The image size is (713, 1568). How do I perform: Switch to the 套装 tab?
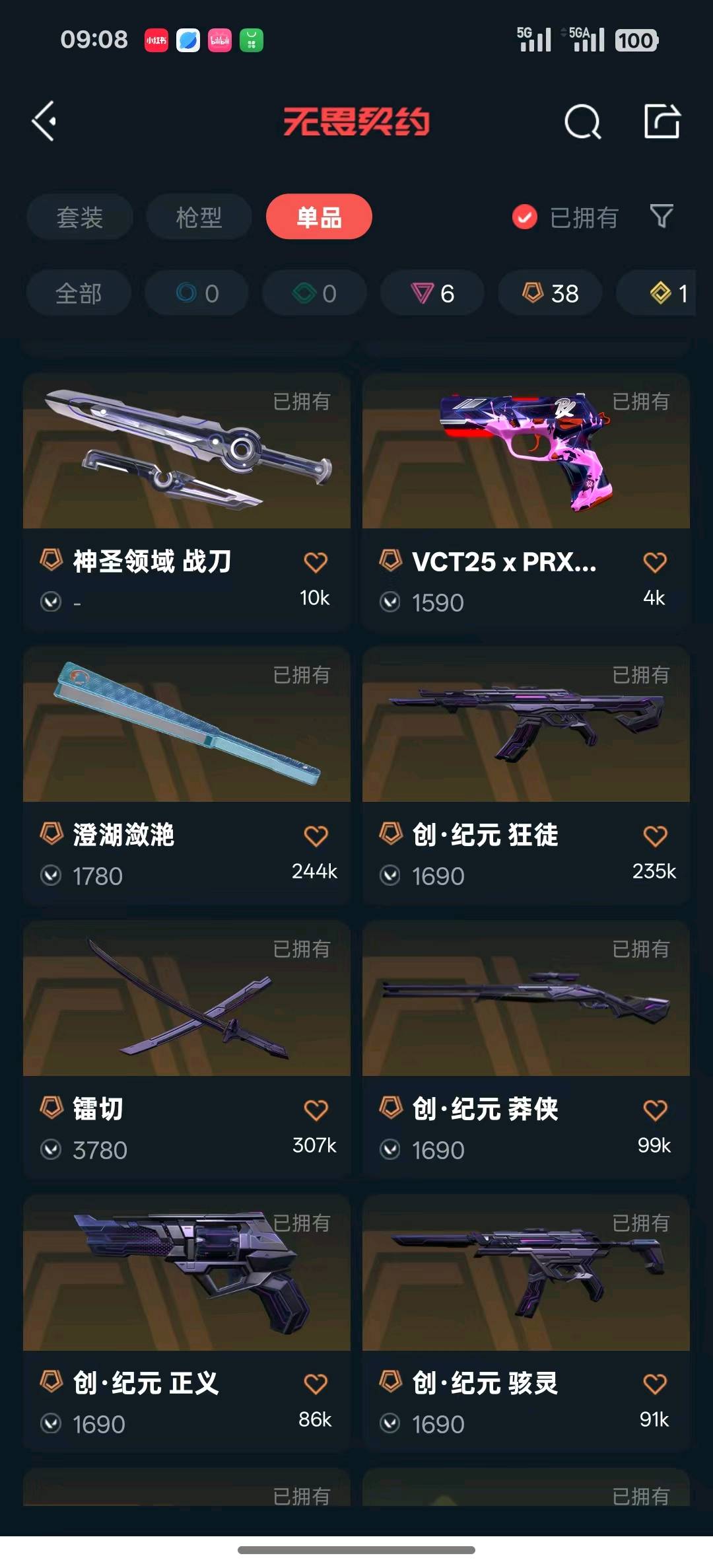tap(80, 217)
